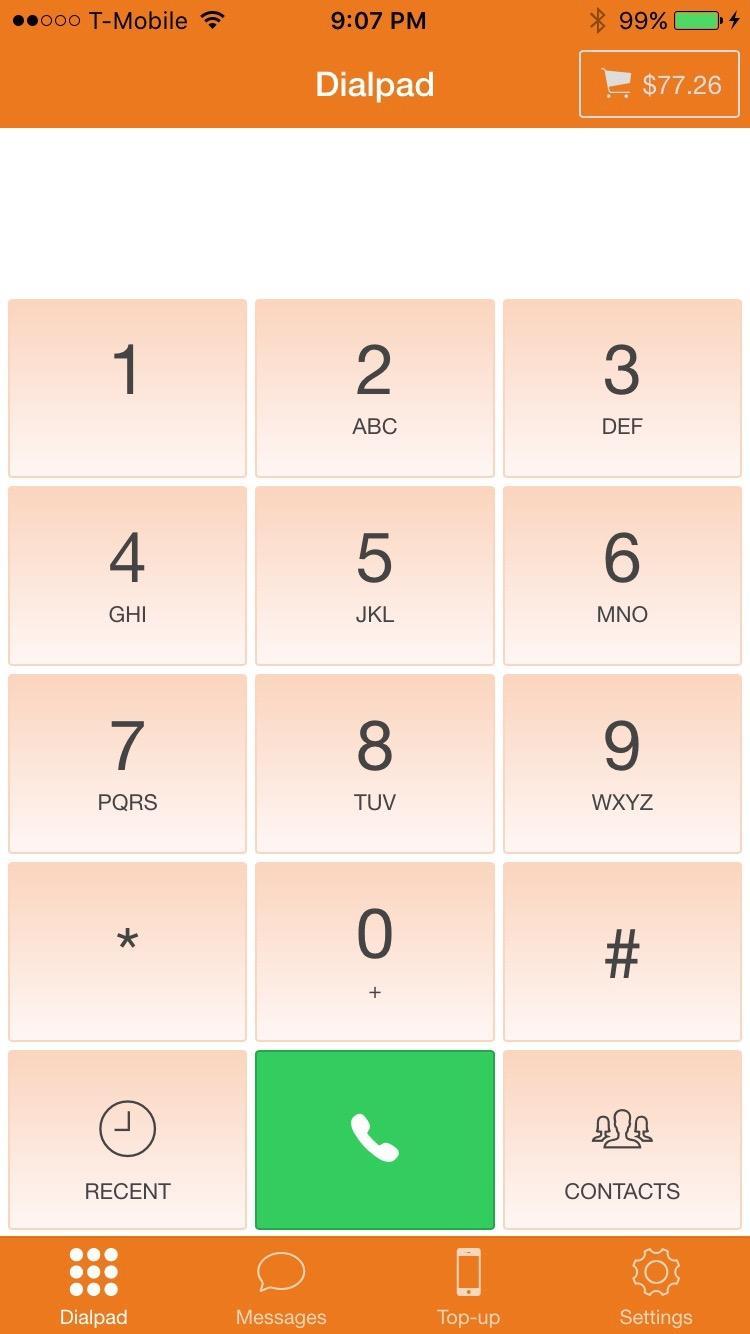Open the Recent calls list
This screenshot has width=750, height=1334.
tap(127, 1140)
